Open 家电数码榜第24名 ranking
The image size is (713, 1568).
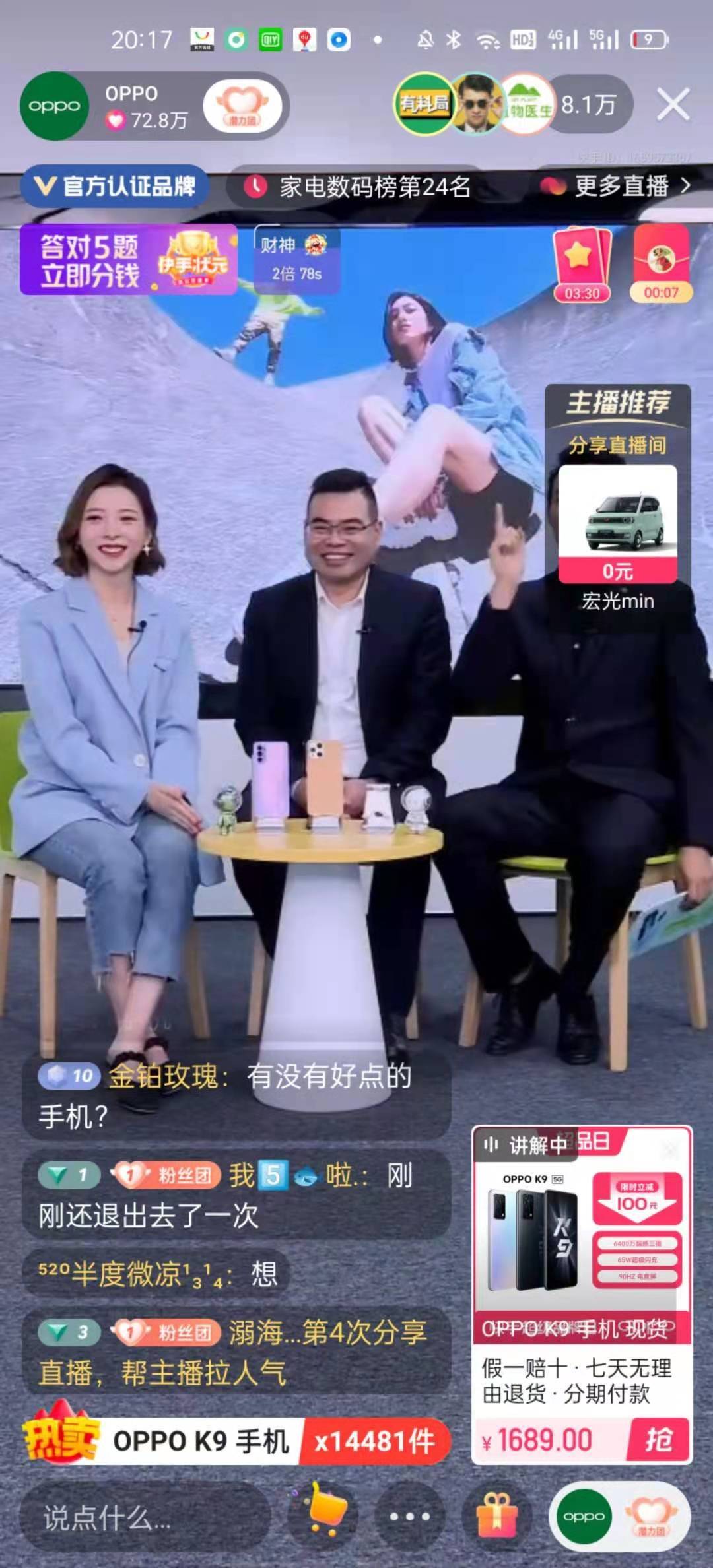[x=359, y=187]
